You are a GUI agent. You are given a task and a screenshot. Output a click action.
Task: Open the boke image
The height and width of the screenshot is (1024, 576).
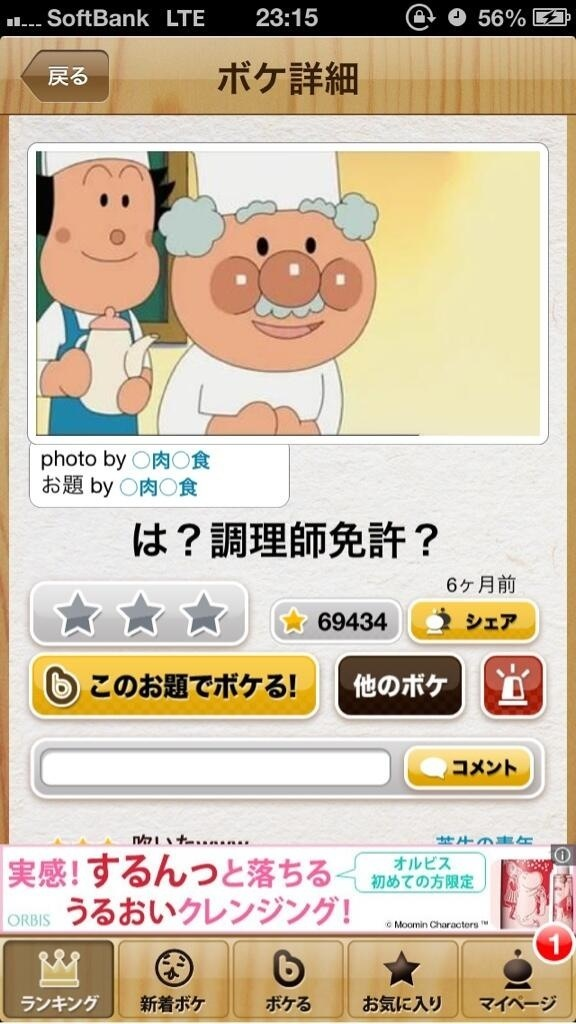point(288,293)
